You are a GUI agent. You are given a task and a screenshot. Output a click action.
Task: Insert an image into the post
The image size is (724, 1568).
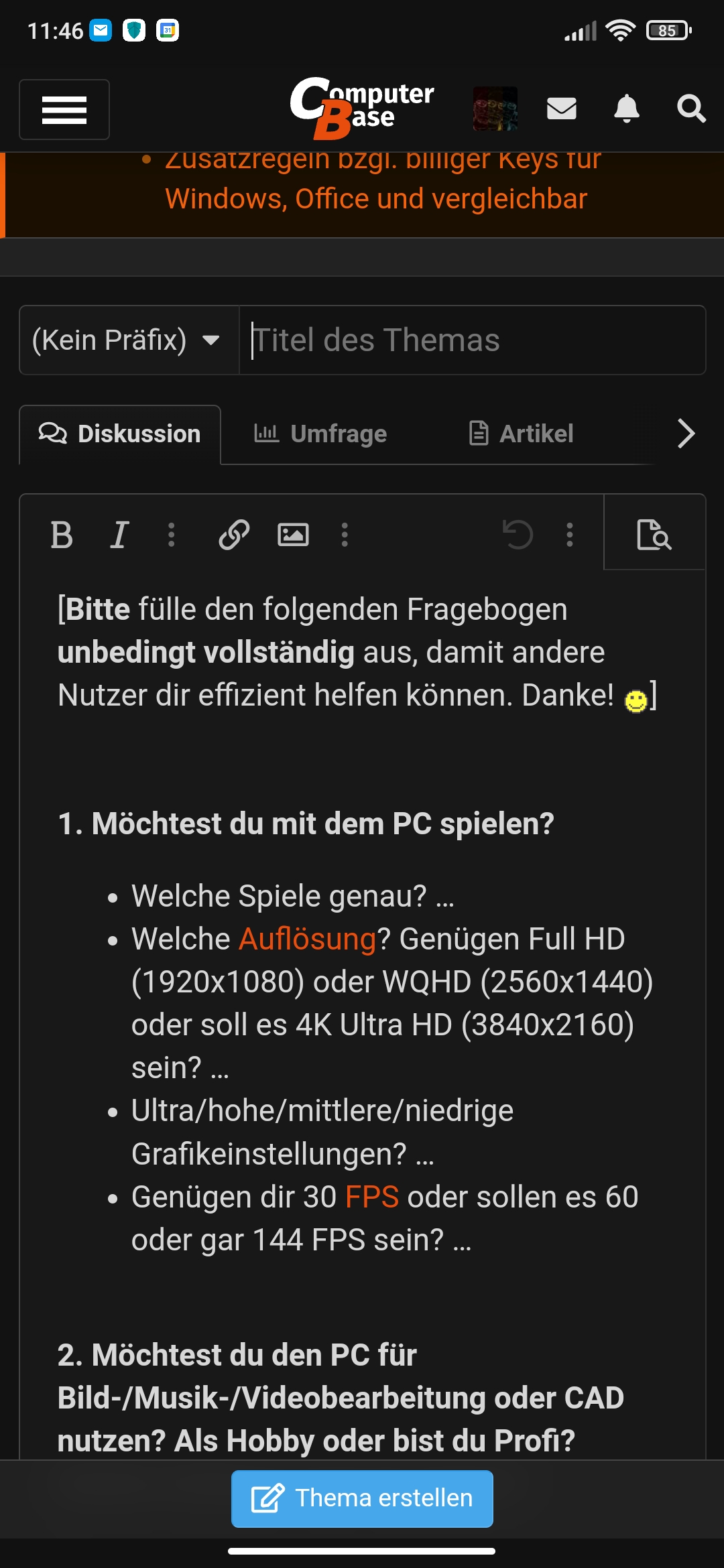point(293,535)
